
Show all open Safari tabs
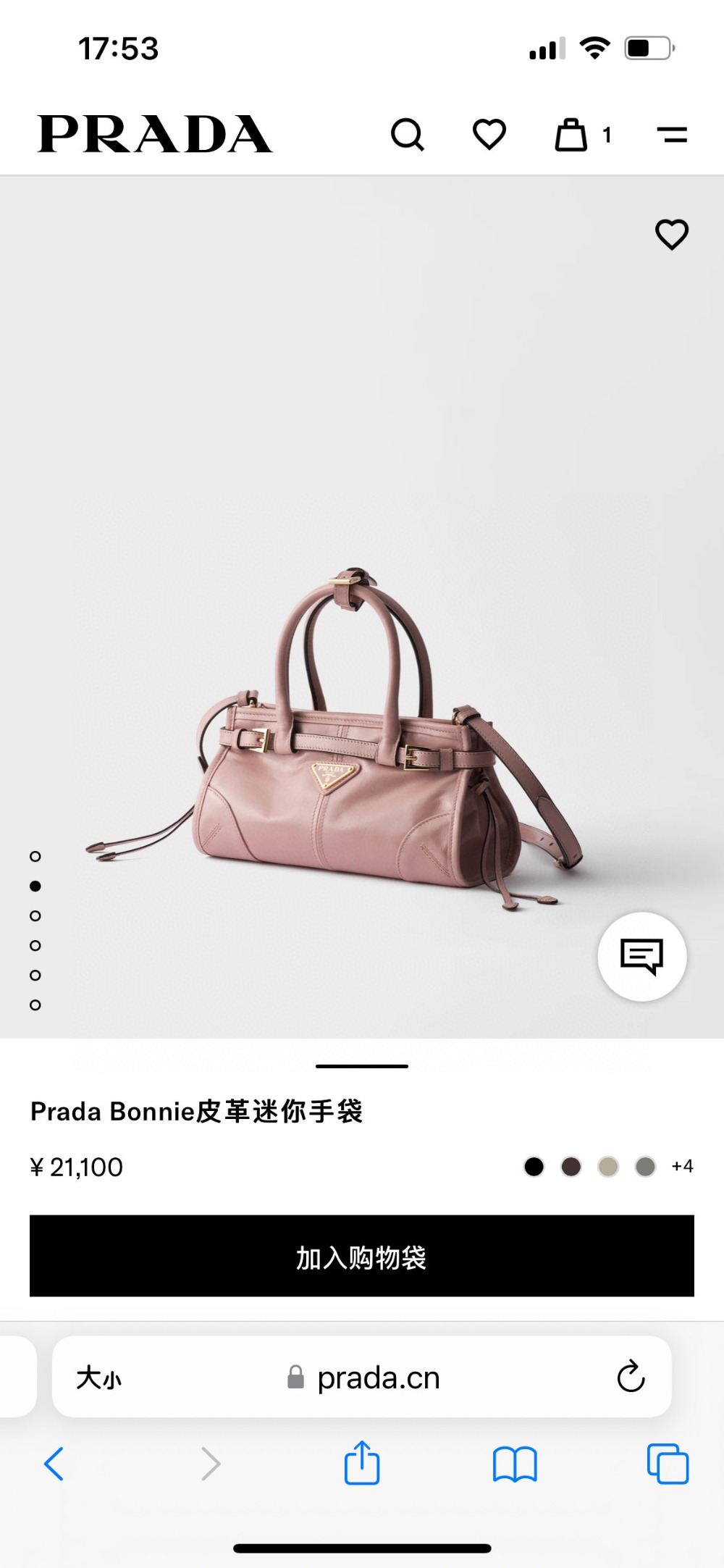668,1464
